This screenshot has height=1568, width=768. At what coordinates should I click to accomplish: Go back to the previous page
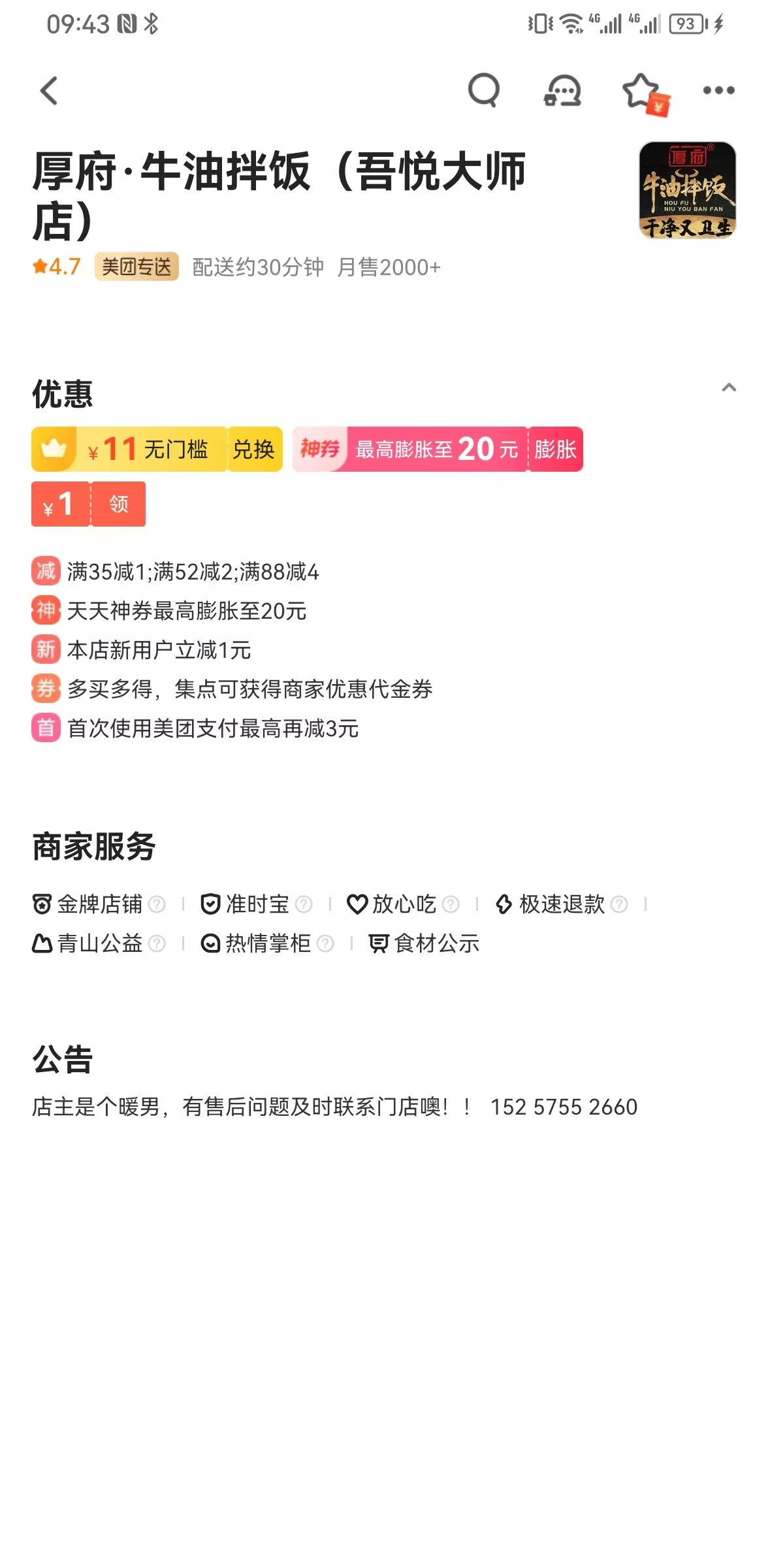click(x=50, y=91)
